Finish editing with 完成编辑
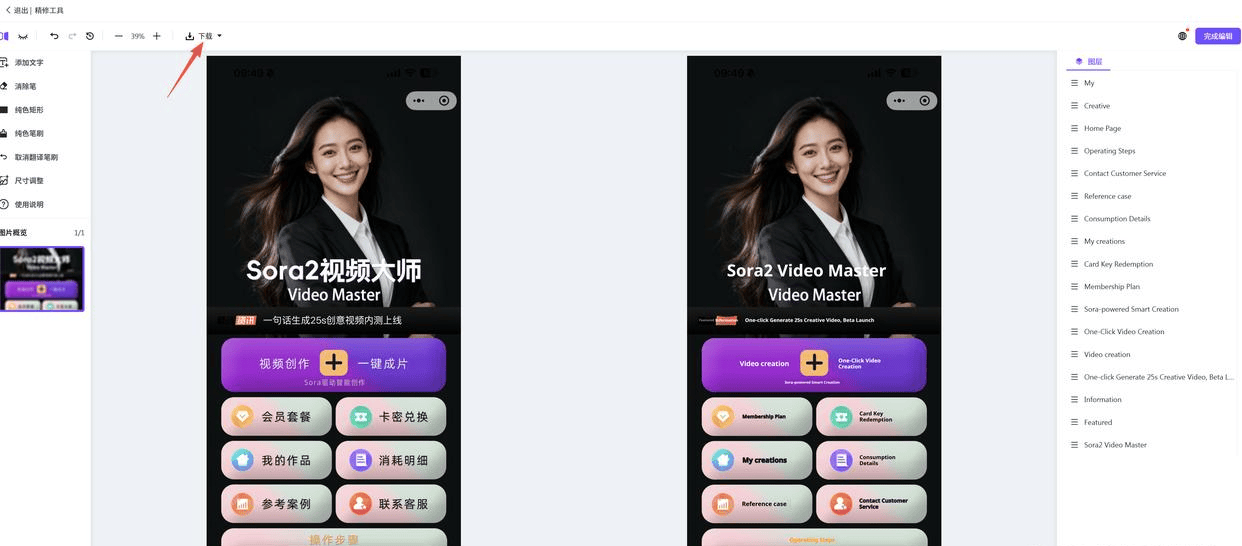Image resolution: width=1242 pixels, height=546 pixels. (x=1217, y=36)
